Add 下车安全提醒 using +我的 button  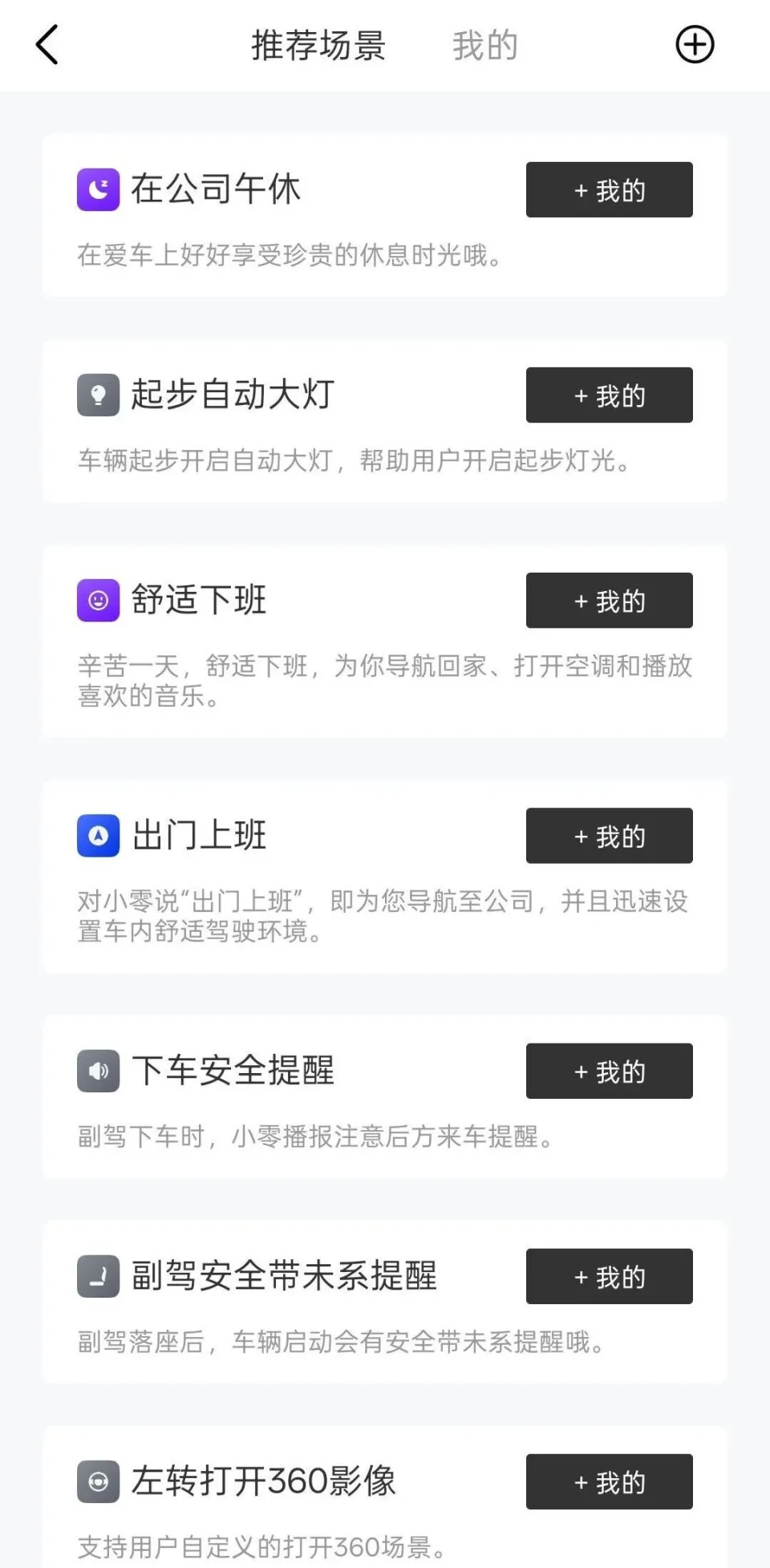click(x=608, y=1071)
